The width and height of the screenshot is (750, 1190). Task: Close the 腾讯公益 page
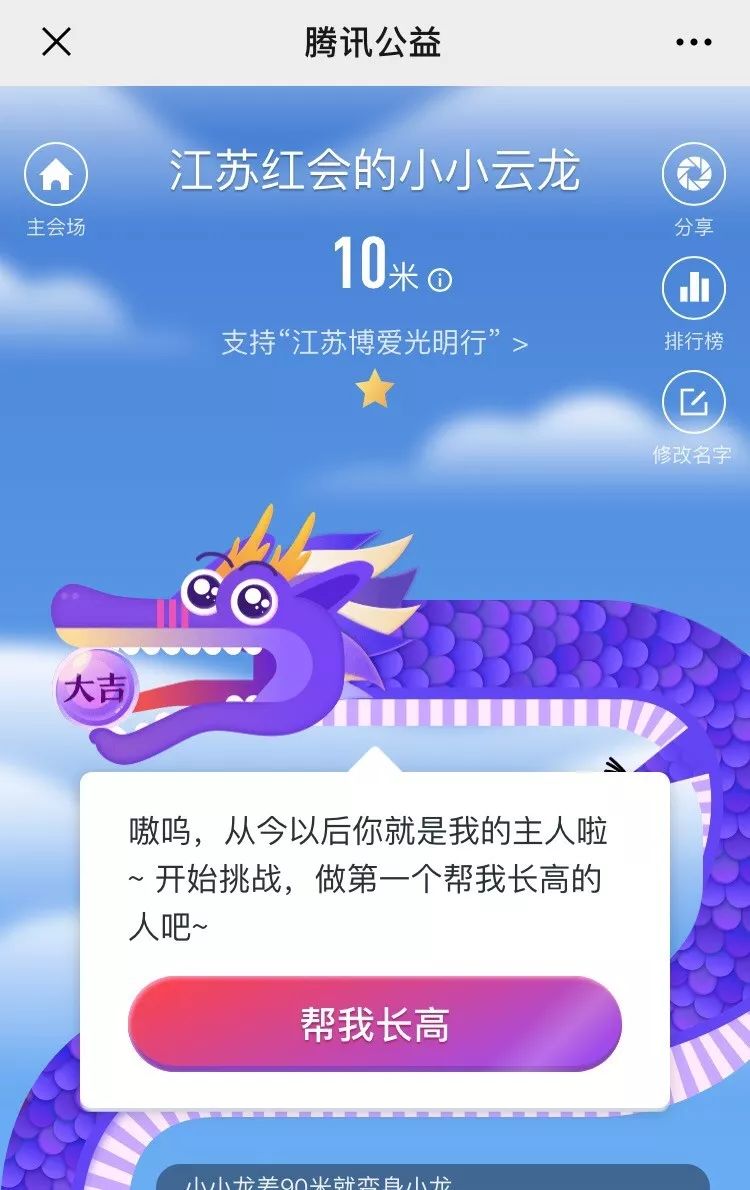56,42
